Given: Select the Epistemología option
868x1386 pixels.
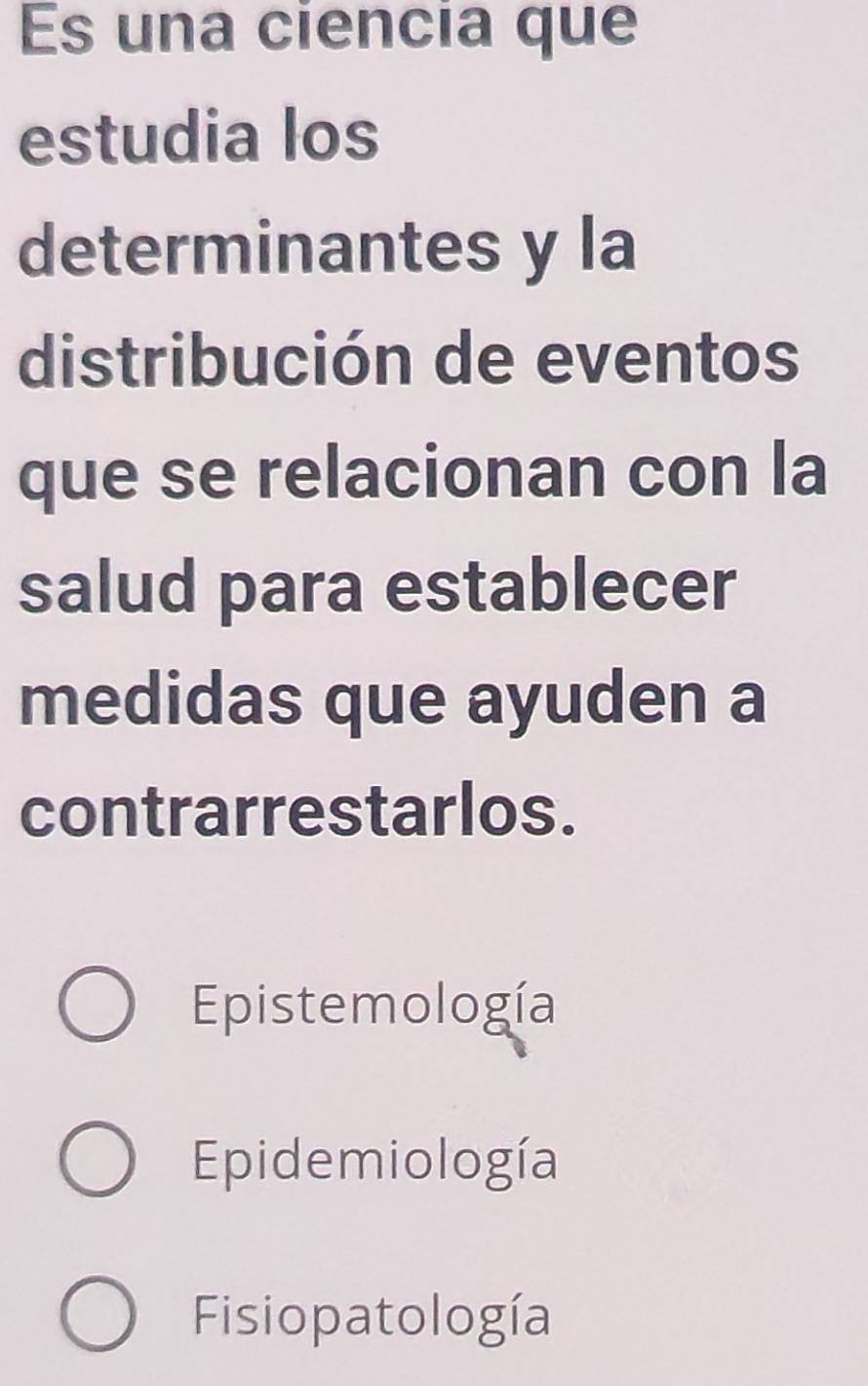Looking at the screenshot, I should tap(98, 1006).
